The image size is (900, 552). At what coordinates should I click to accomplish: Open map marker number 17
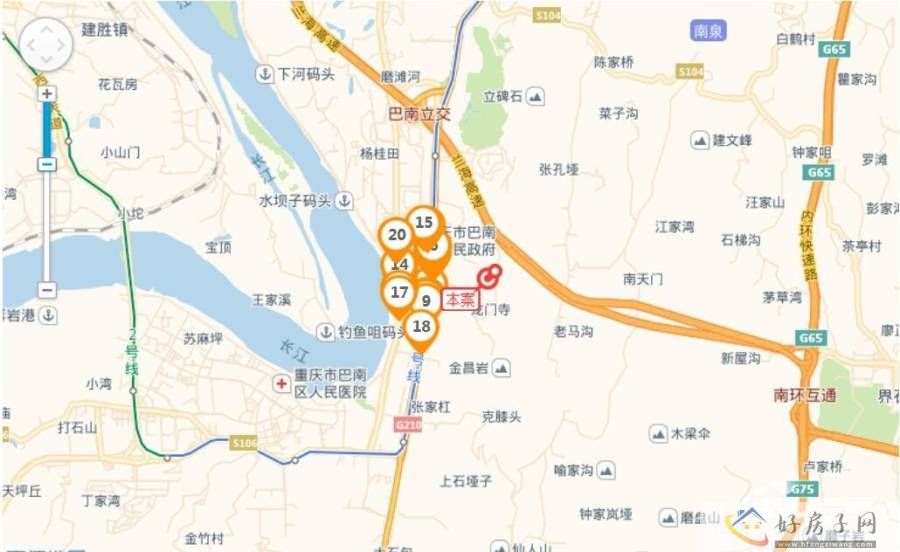click(x=399, y=293)
